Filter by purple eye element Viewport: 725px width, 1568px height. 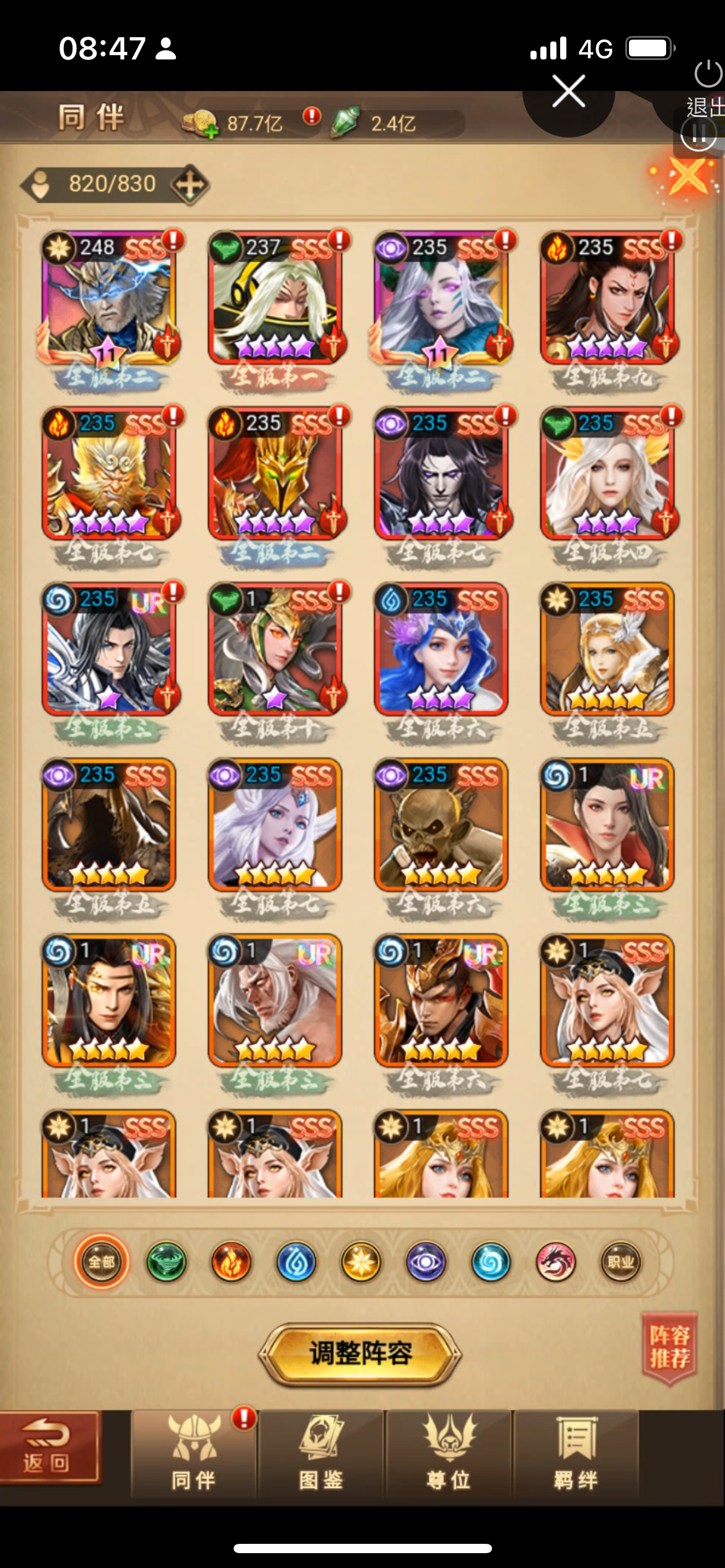(x=426, y=1262)
